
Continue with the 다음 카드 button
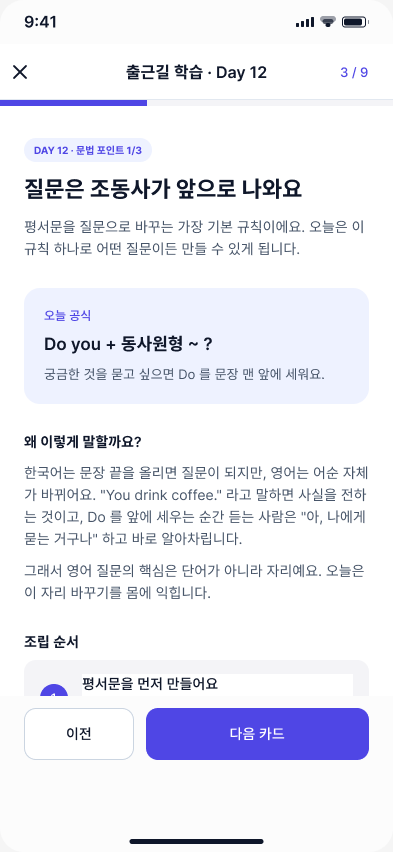pos(257,734)
